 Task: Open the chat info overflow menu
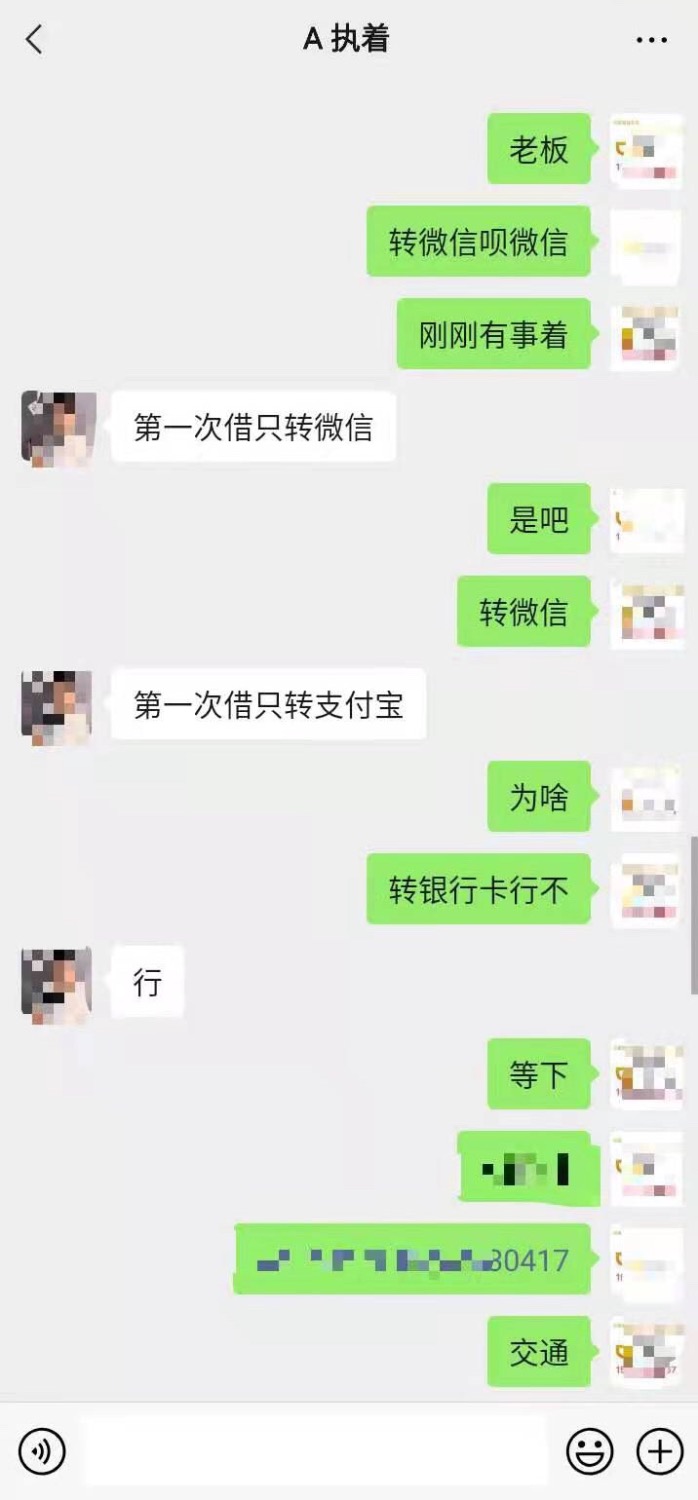coord(651,40)
